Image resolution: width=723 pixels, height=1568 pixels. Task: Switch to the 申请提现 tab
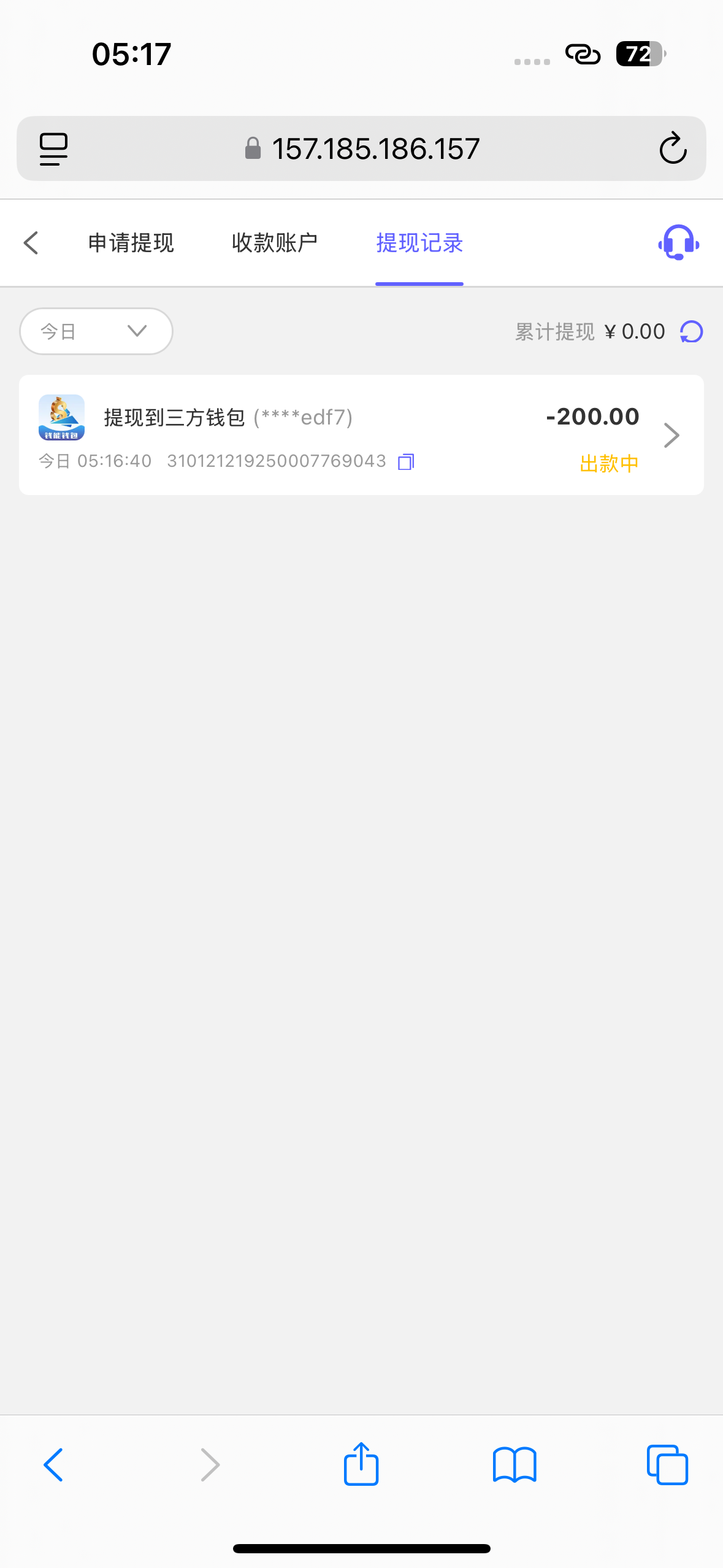(131, 243)
